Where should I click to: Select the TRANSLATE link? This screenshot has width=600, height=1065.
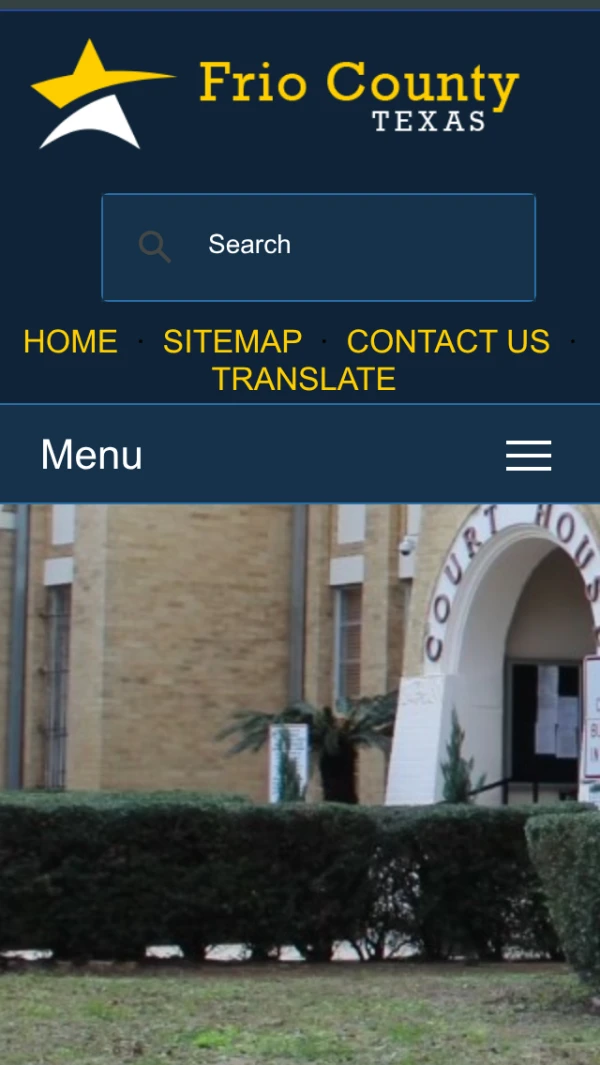click(x=304, y=380)
